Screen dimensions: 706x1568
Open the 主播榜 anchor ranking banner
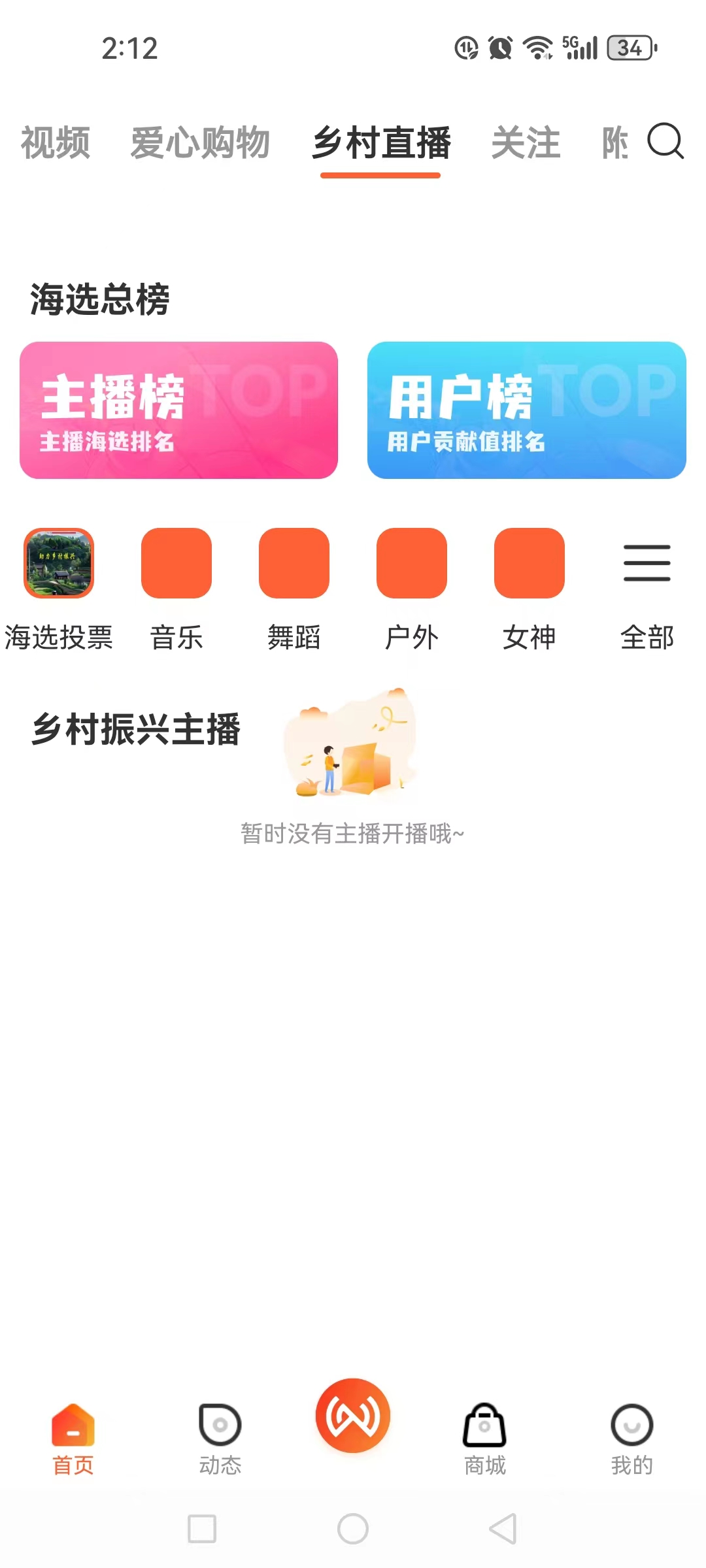pos(178,410)
